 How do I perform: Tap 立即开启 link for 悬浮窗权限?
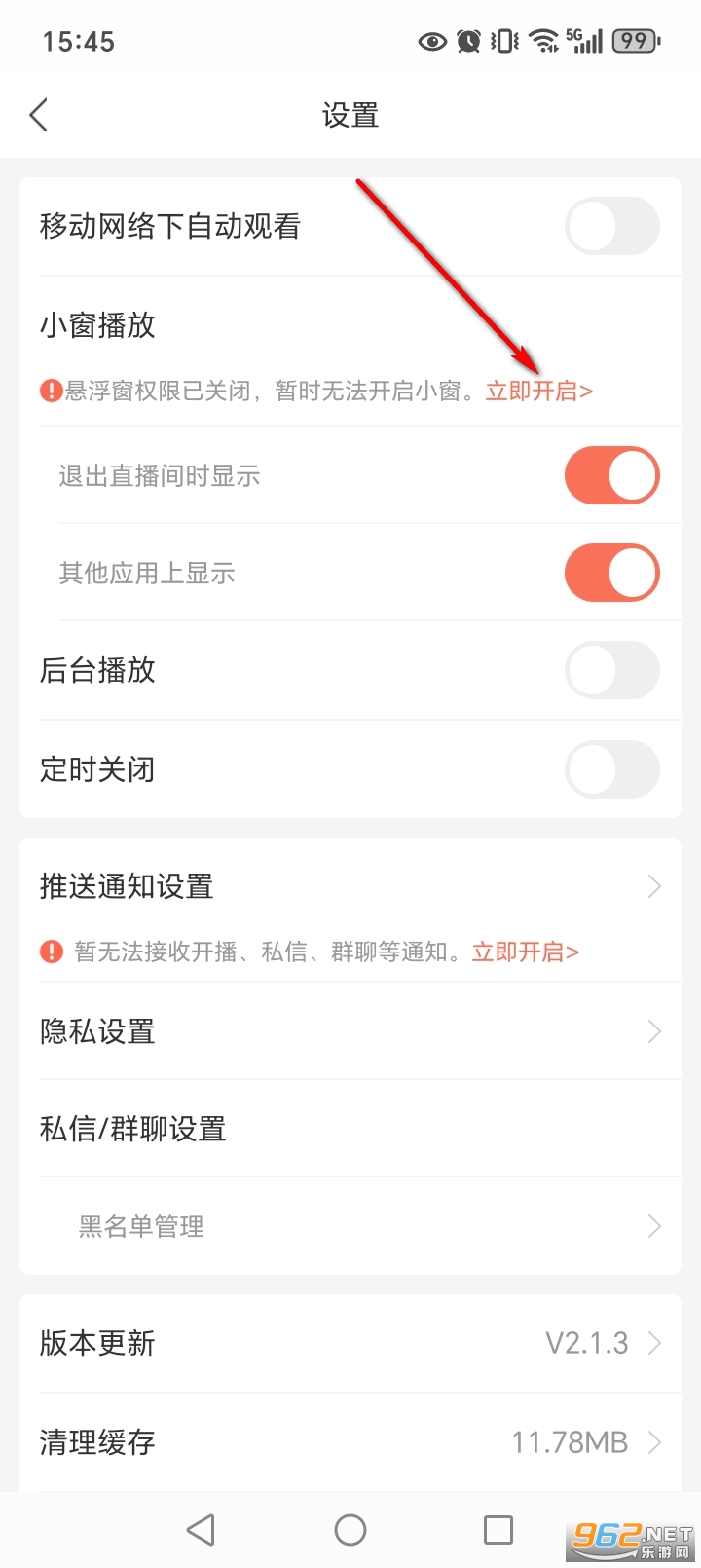[x=538, y=392]
